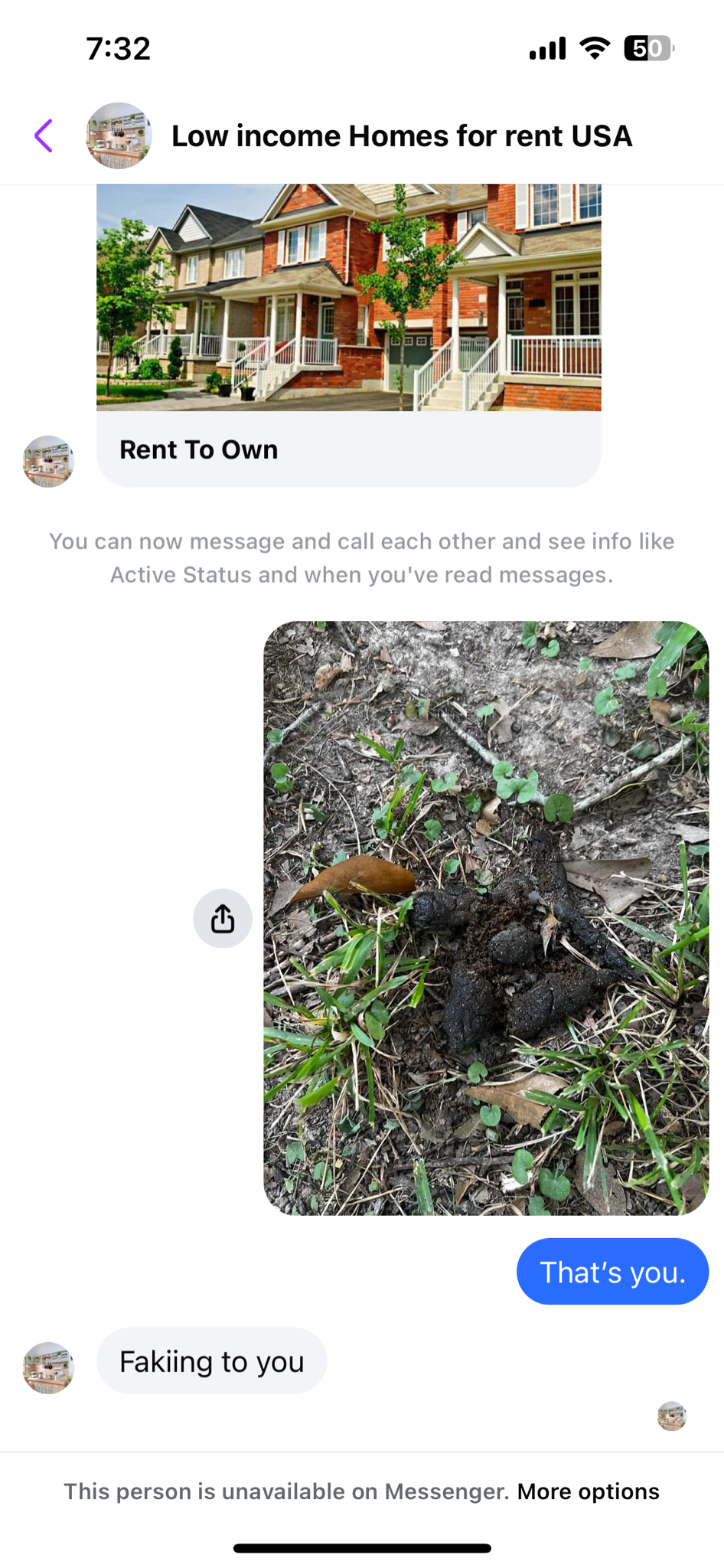Tap More options link

[x=588, y=1491]
